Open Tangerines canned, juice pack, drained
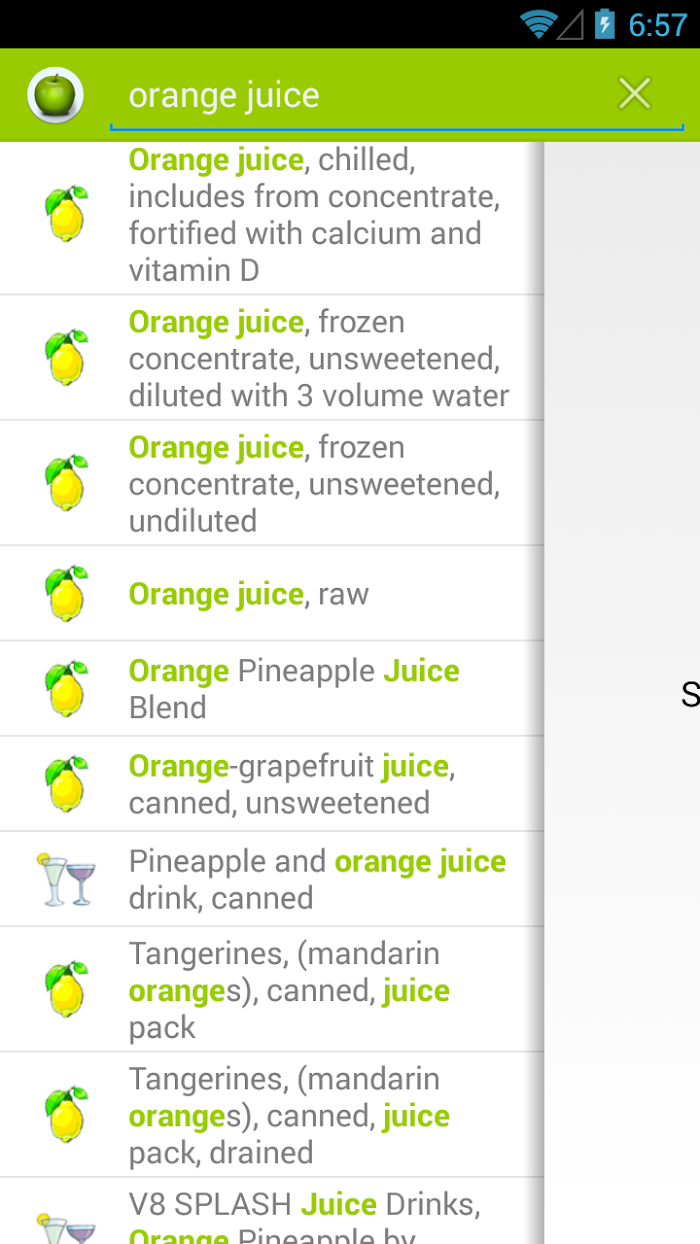Viewport: 700px width, 1244px height. click(x=272, y=1115)
